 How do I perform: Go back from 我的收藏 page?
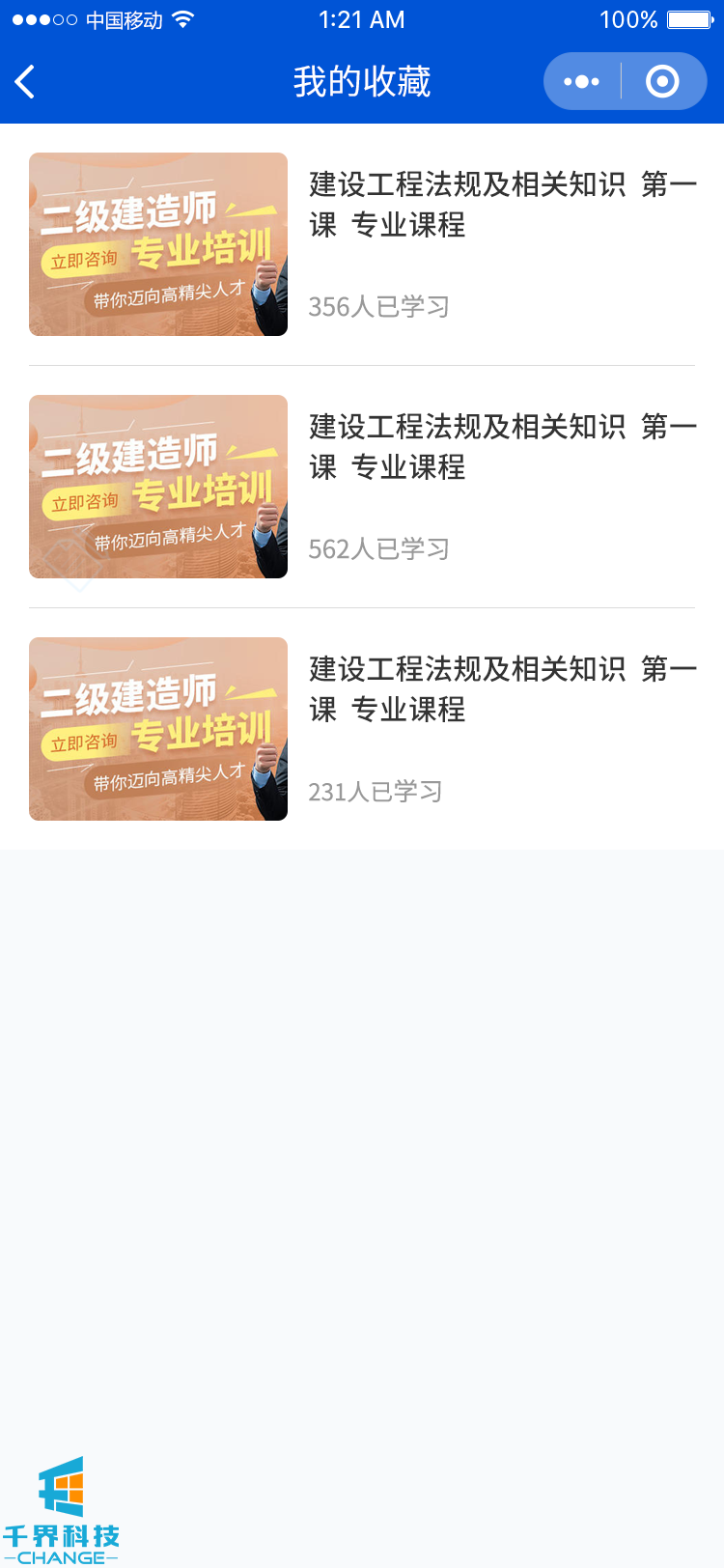26,82
